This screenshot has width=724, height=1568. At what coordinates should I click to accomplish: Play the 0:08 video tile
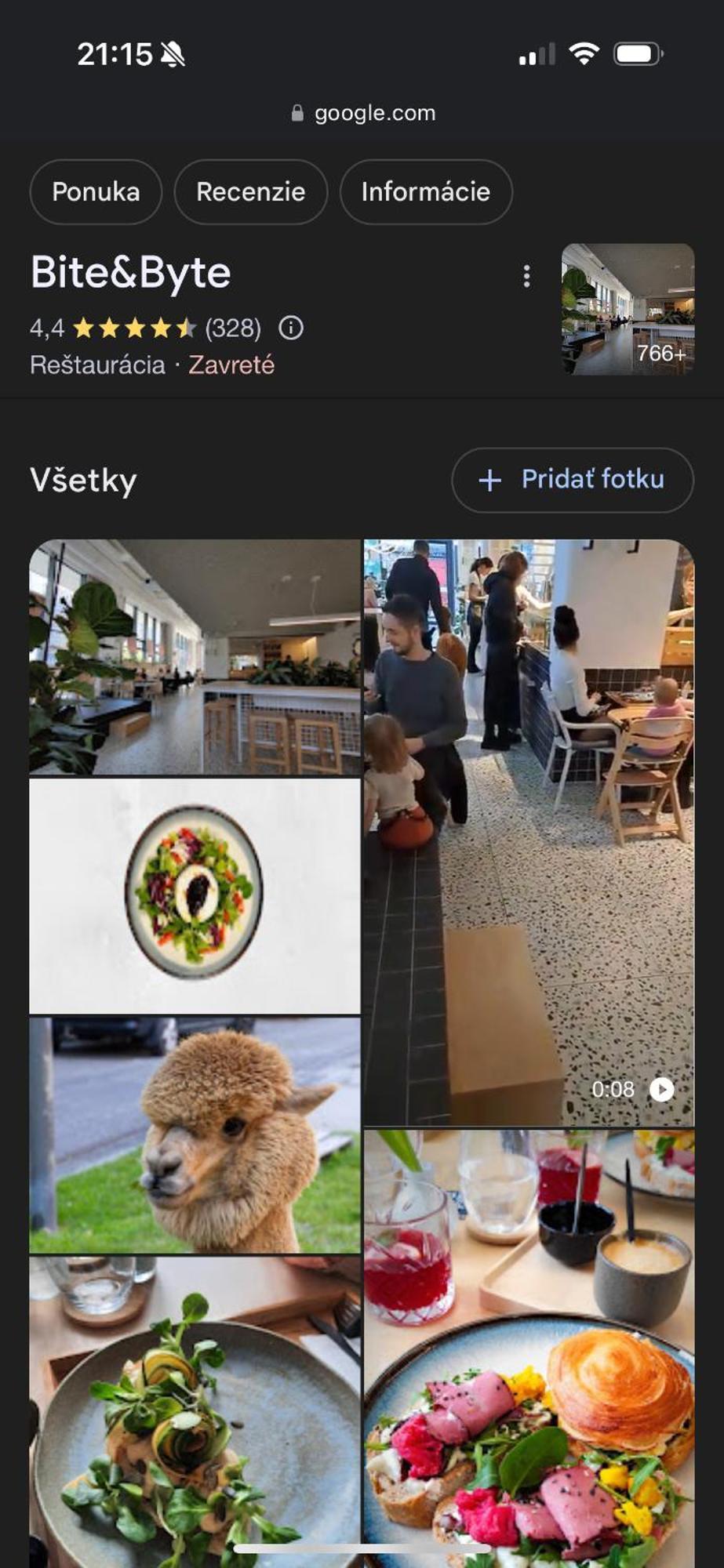(x=529, y=833)
